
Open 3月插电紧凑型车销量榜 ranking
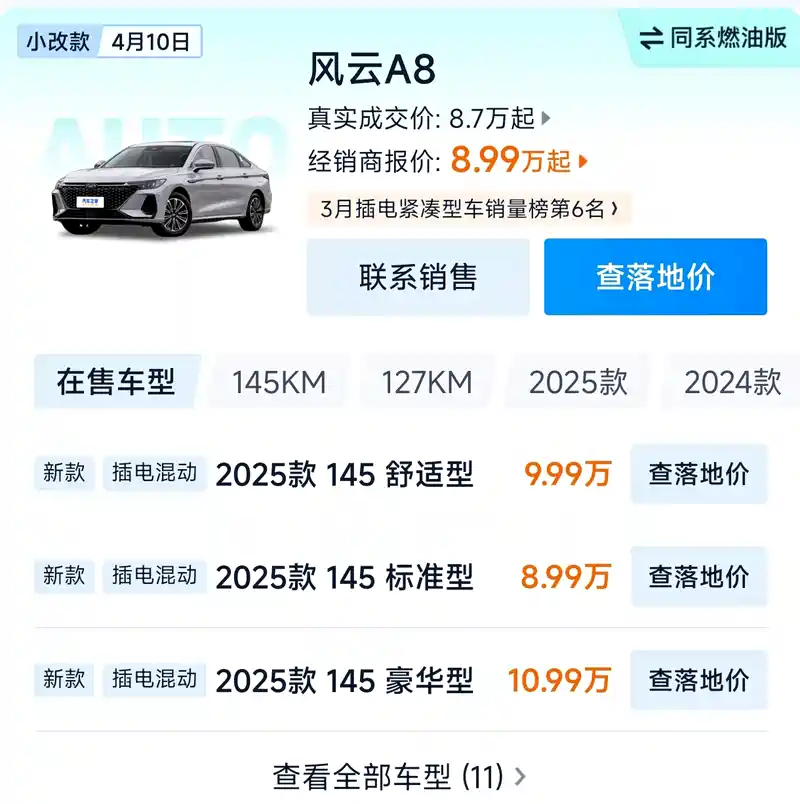469,209
